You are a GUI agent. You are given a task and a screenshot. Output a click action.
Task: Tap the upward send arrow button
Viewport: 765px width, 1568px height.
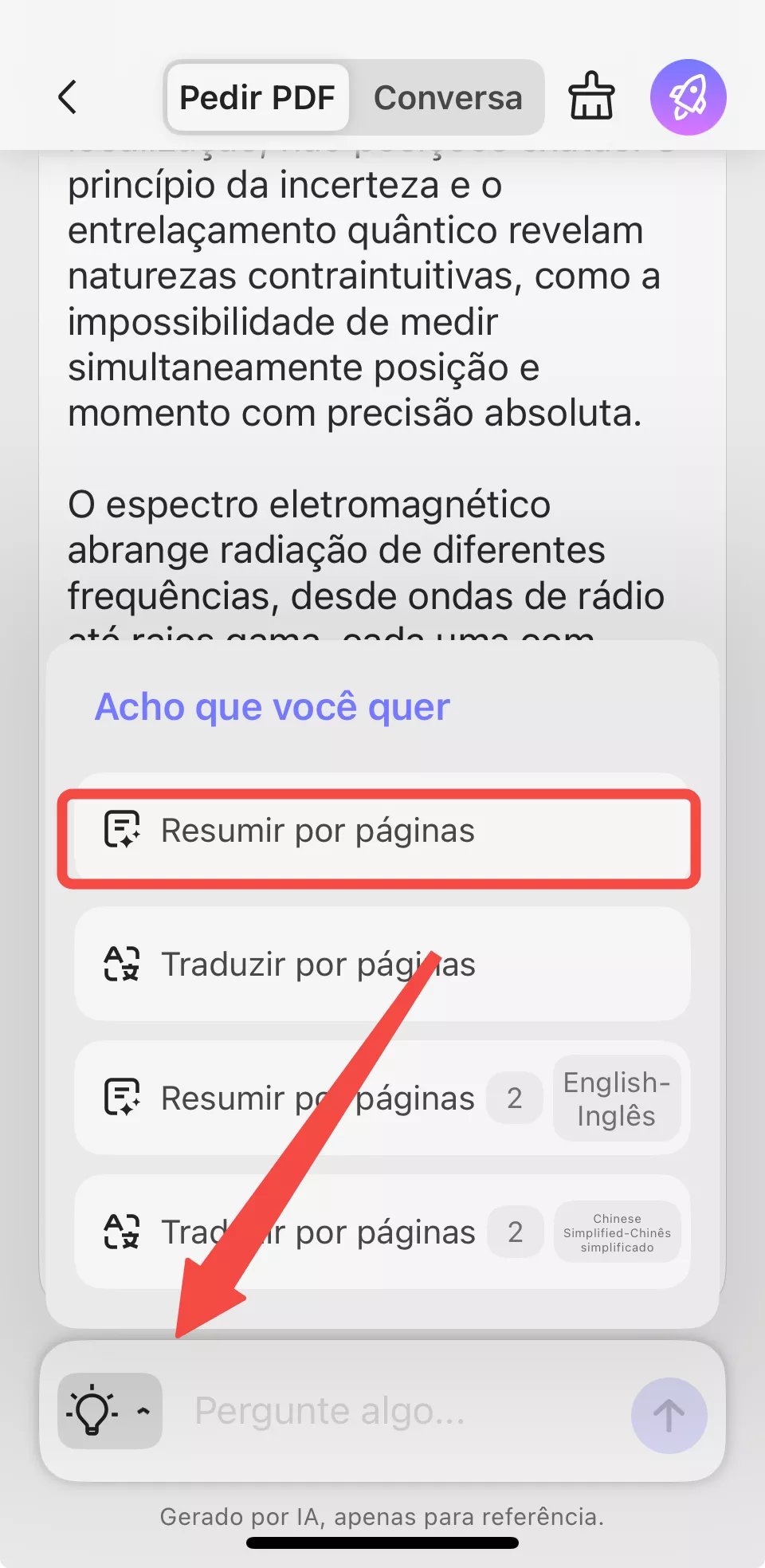tap(668, 1414)
